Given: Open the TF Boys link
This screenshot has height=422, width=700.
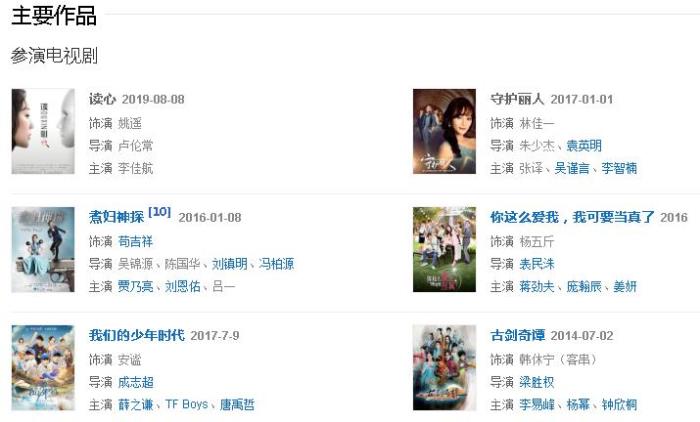Looking at the screenshot, I should [x=187, y=404].
